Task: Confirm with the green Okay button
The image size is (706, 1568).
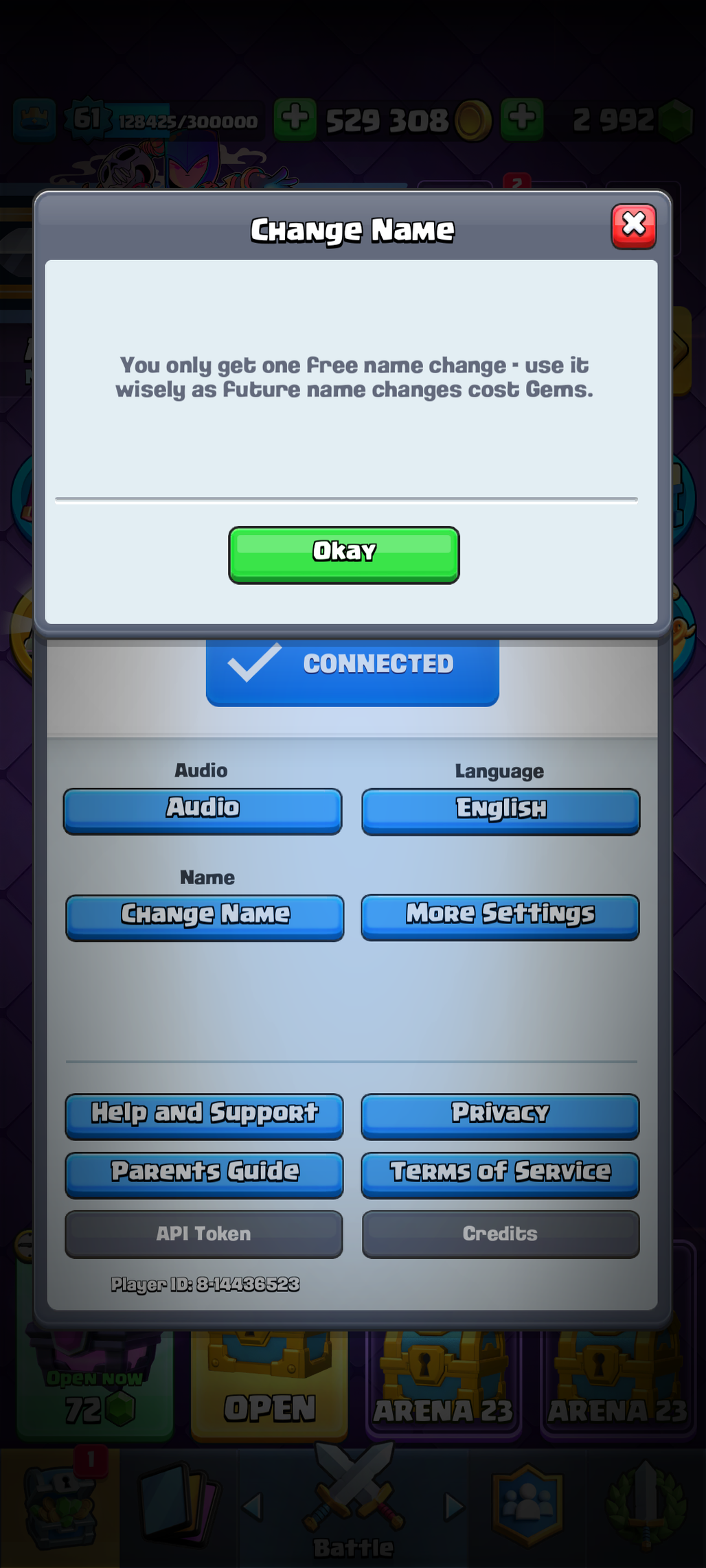Action: click(x=344, y=555)
